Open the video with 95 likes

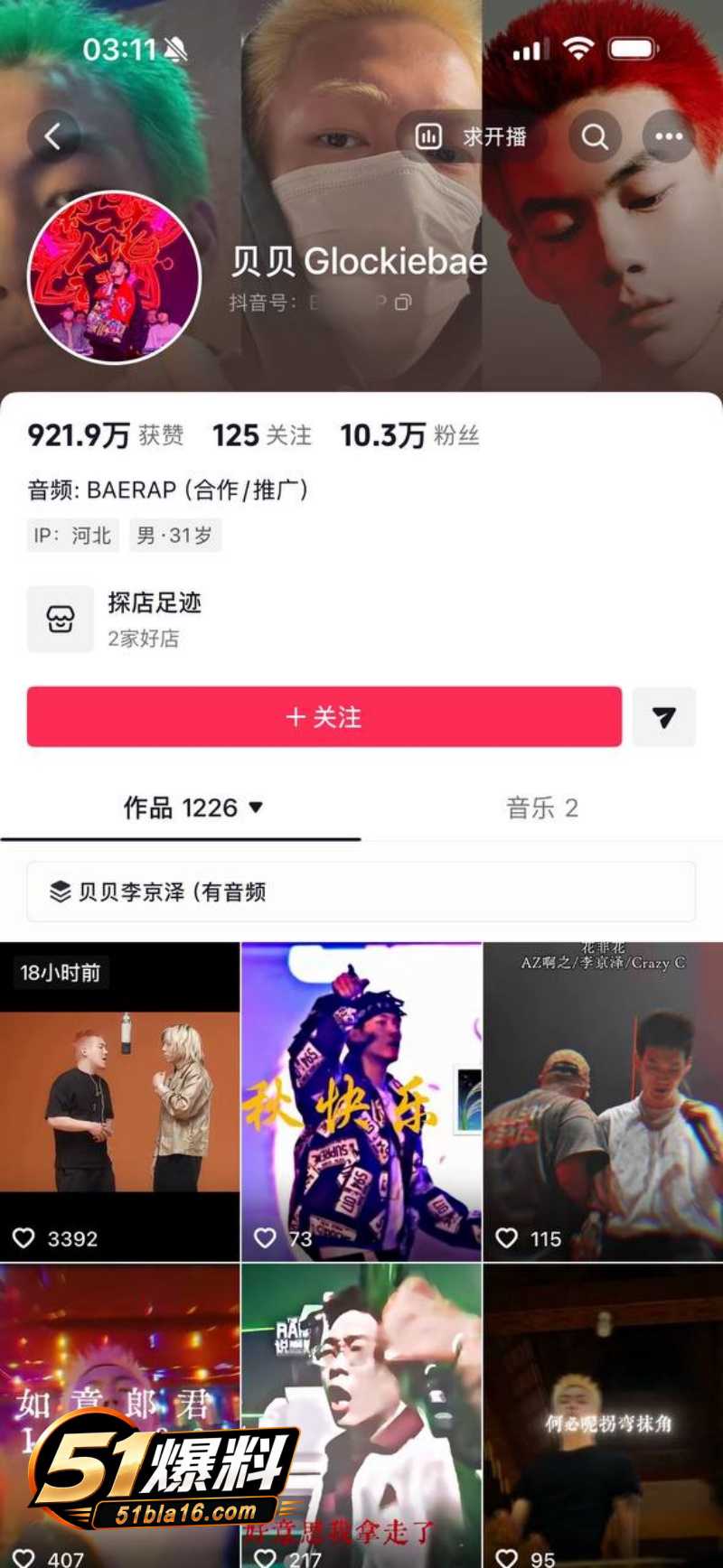[x=604, y=1416]
